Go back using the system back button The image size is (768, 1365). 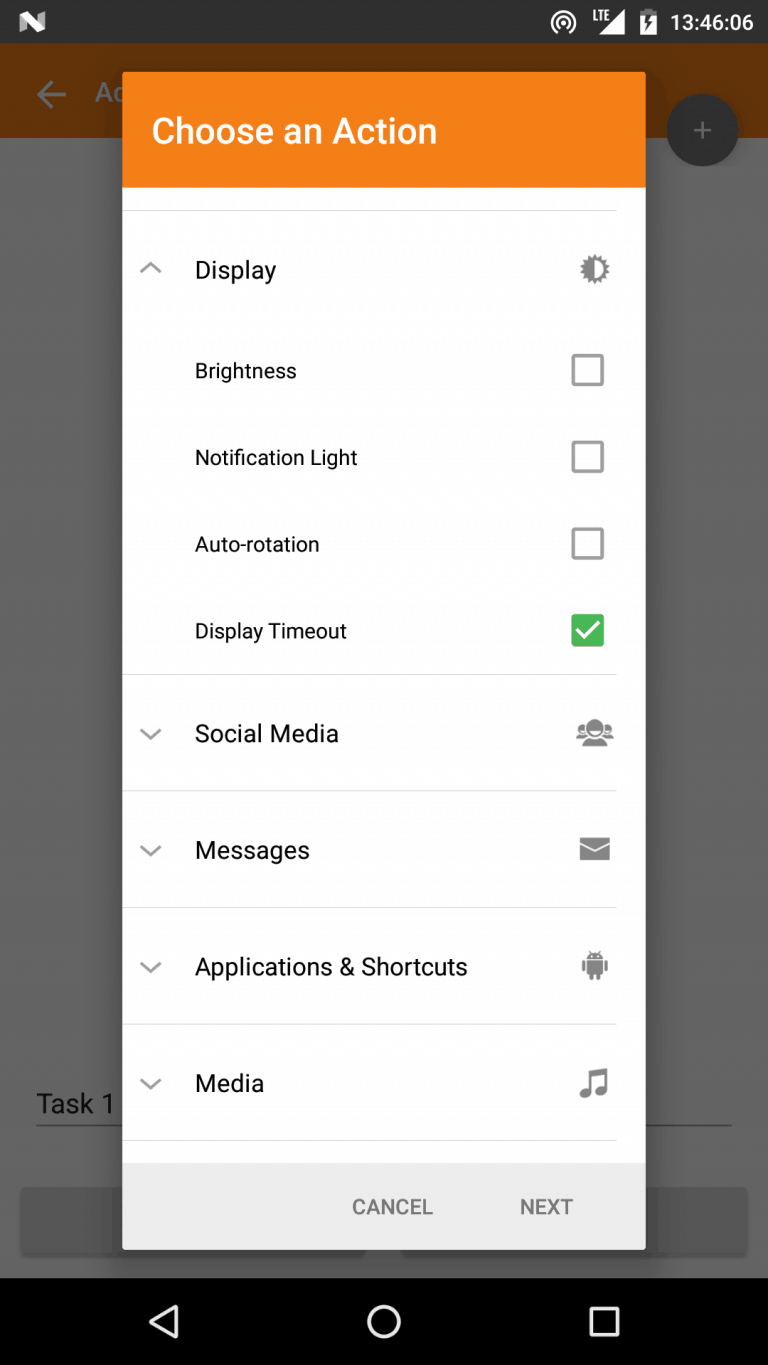[x=164, y=1321]
